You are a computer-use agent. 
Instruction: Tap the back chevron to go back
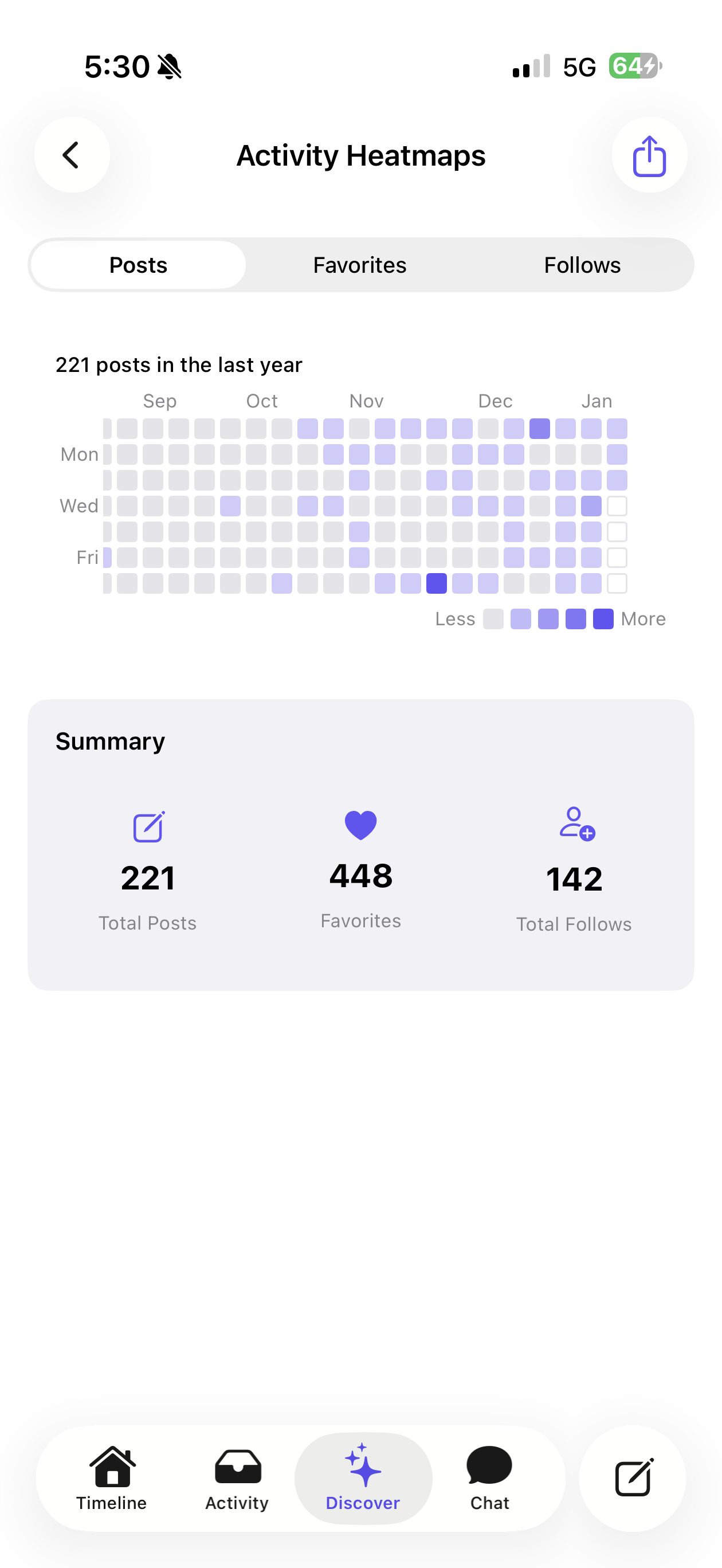point(71,155)
